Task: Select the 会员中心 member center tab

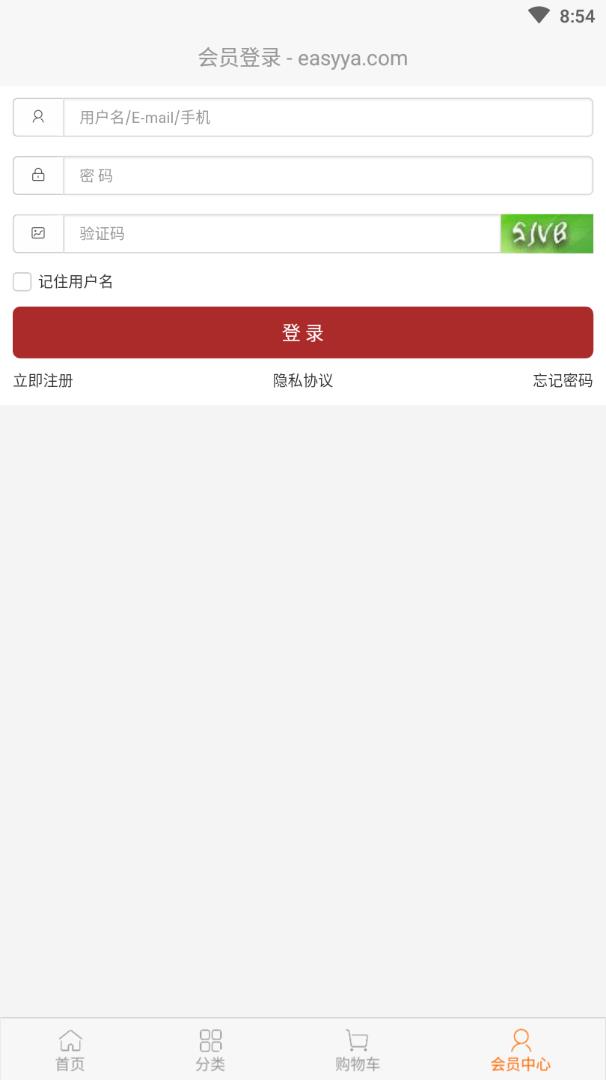Action: click(520, 1050)
